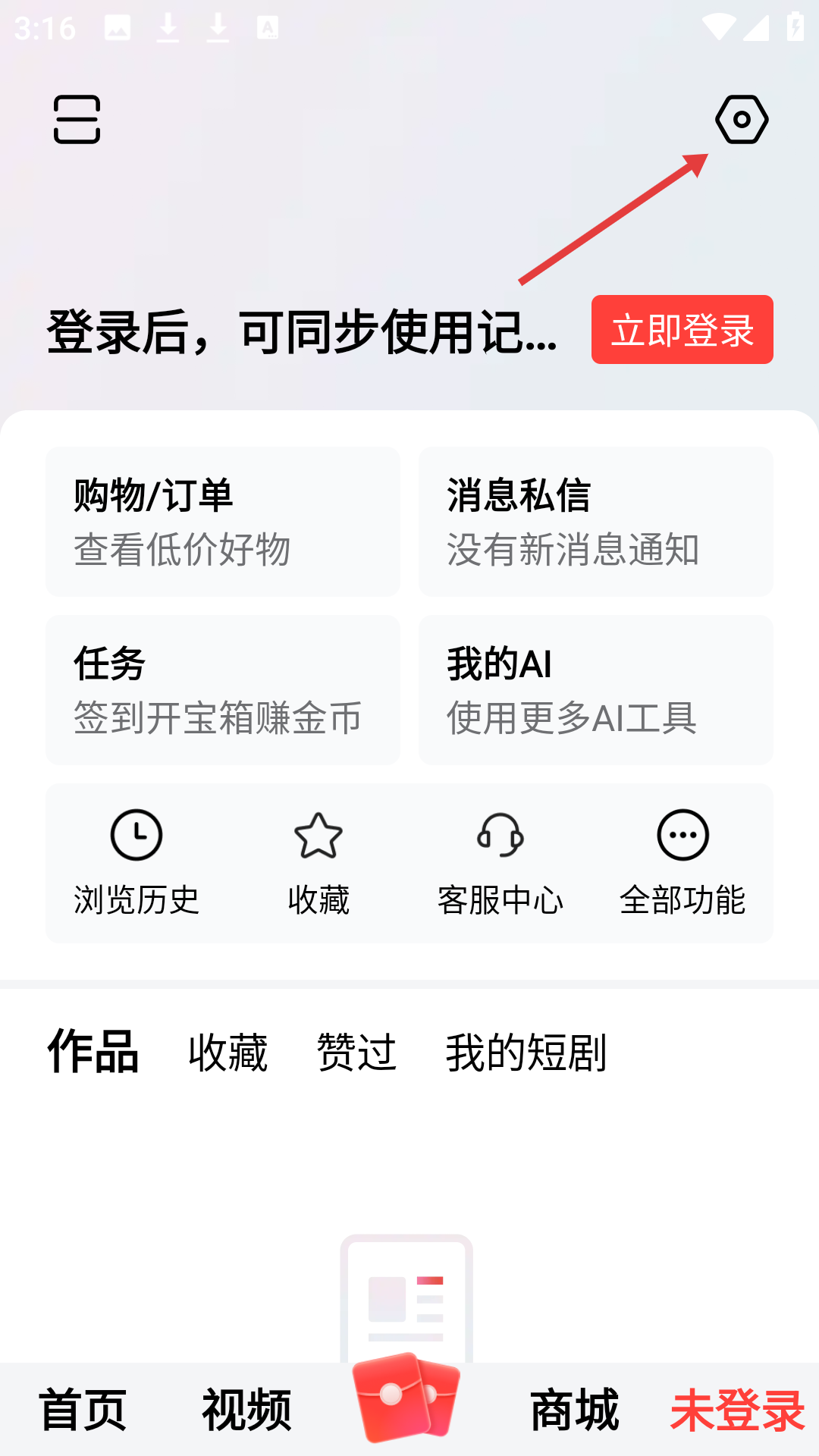View 浏览历史 browsing history

[136, 863]
